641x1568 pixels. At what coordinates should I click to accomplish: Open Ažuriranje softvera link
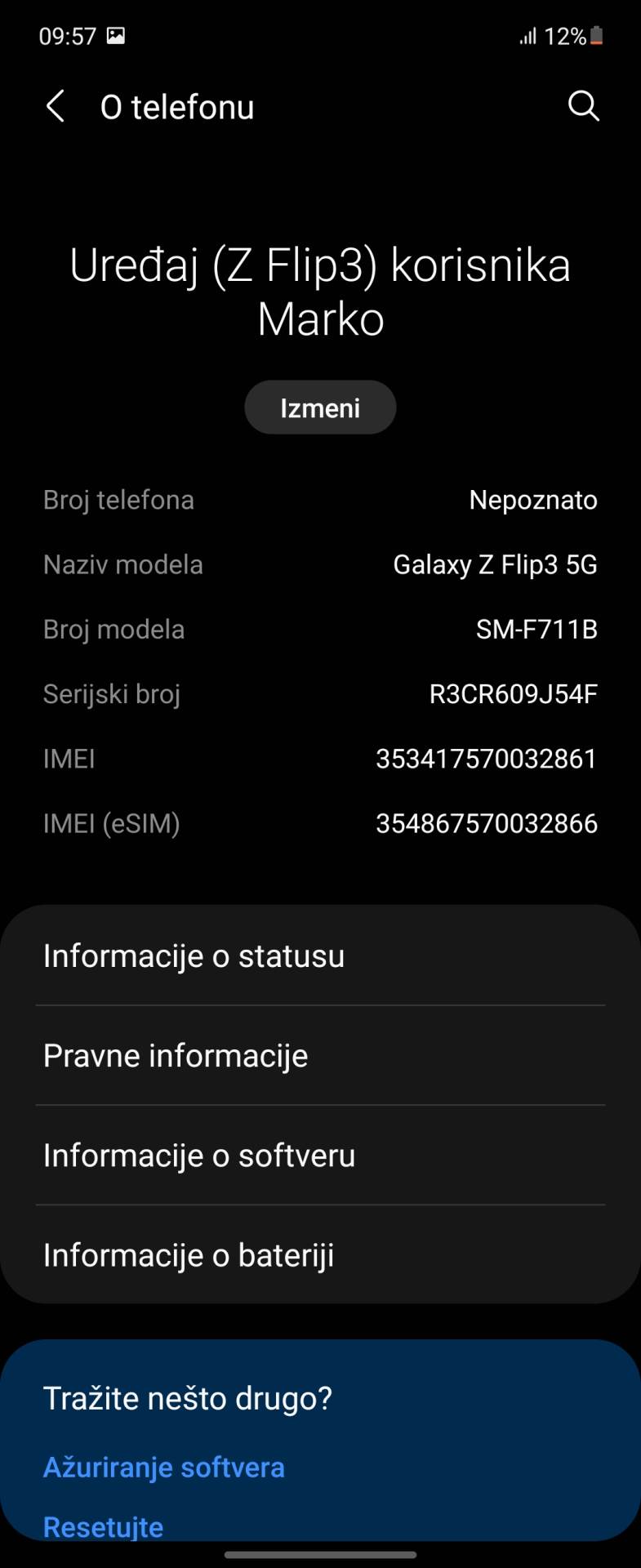tap(163, 1467)
